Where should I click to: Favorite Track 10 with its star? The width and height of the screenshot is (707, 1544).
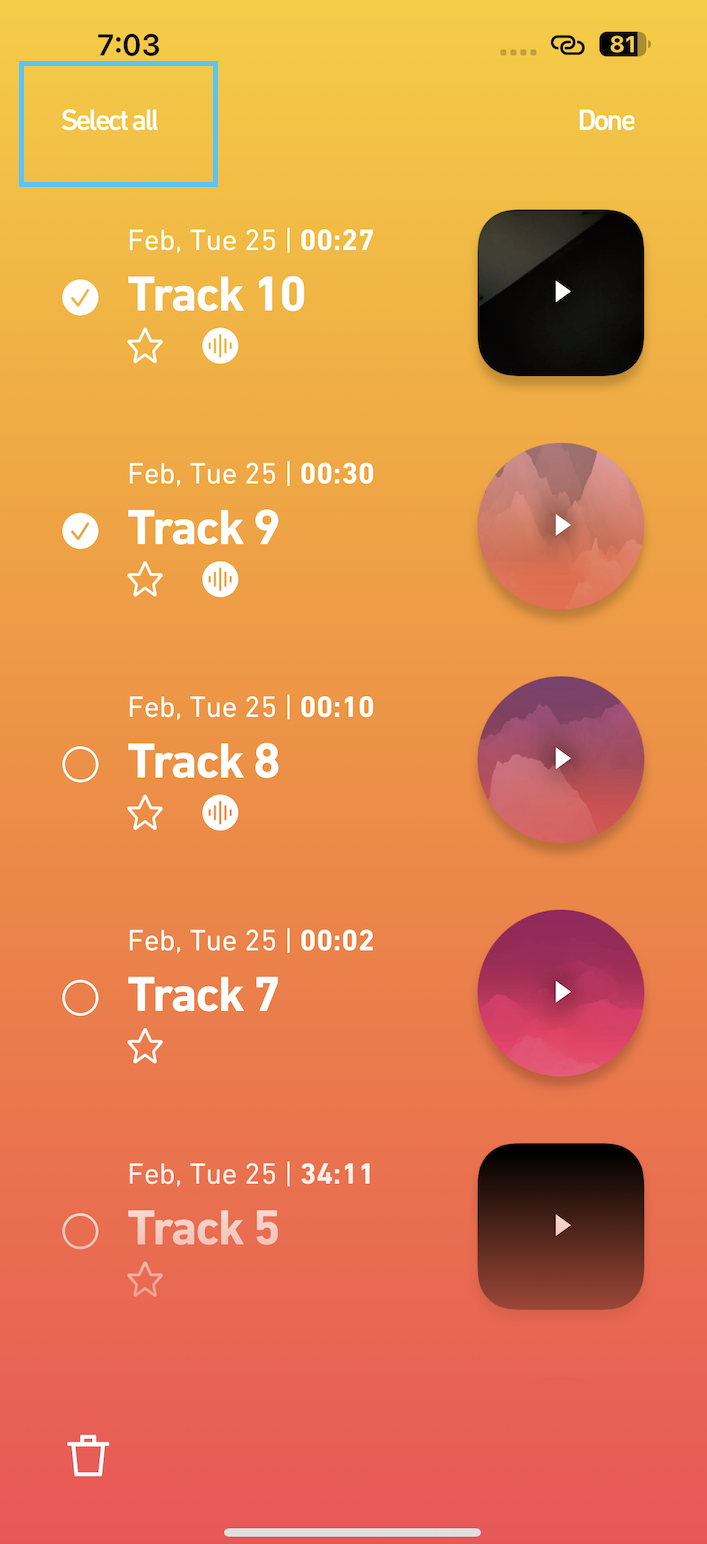pyautogui.click(x=145, y=347)
